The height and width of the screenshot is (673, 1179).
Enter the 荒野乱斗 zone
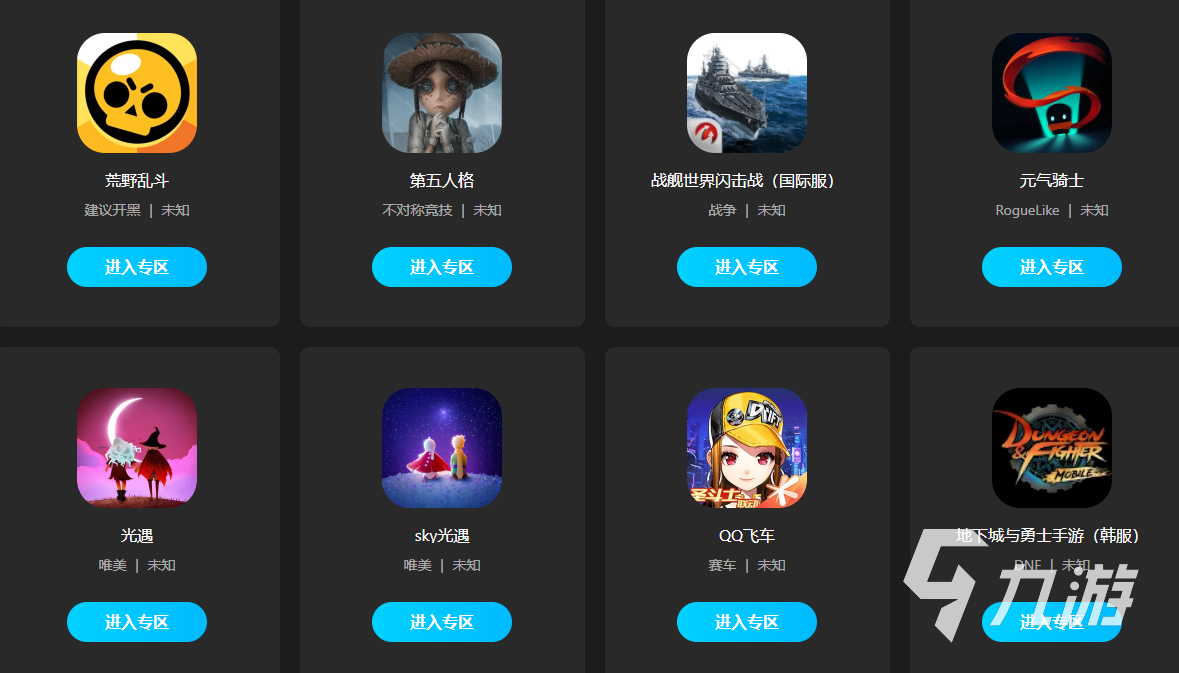coord(137,267)
